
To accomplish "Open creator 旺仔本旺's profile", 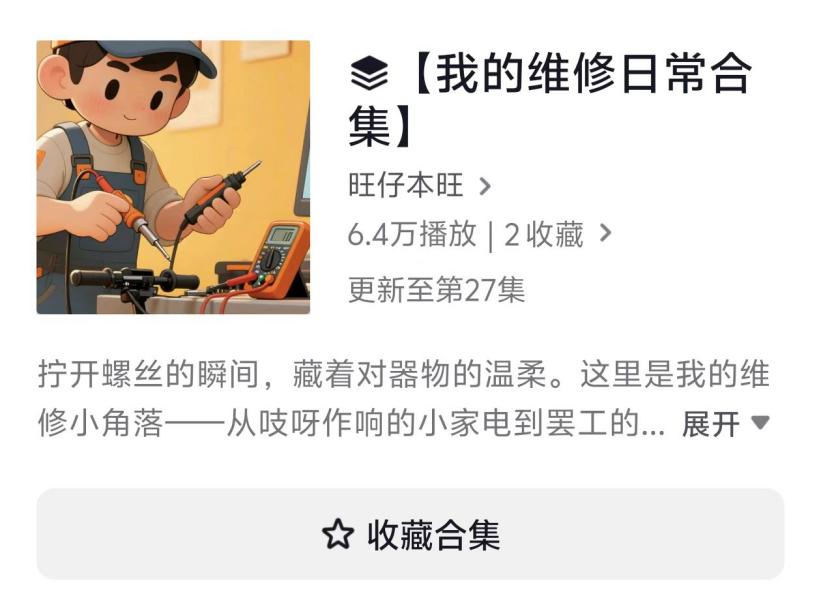I will (x=419, y=186).
